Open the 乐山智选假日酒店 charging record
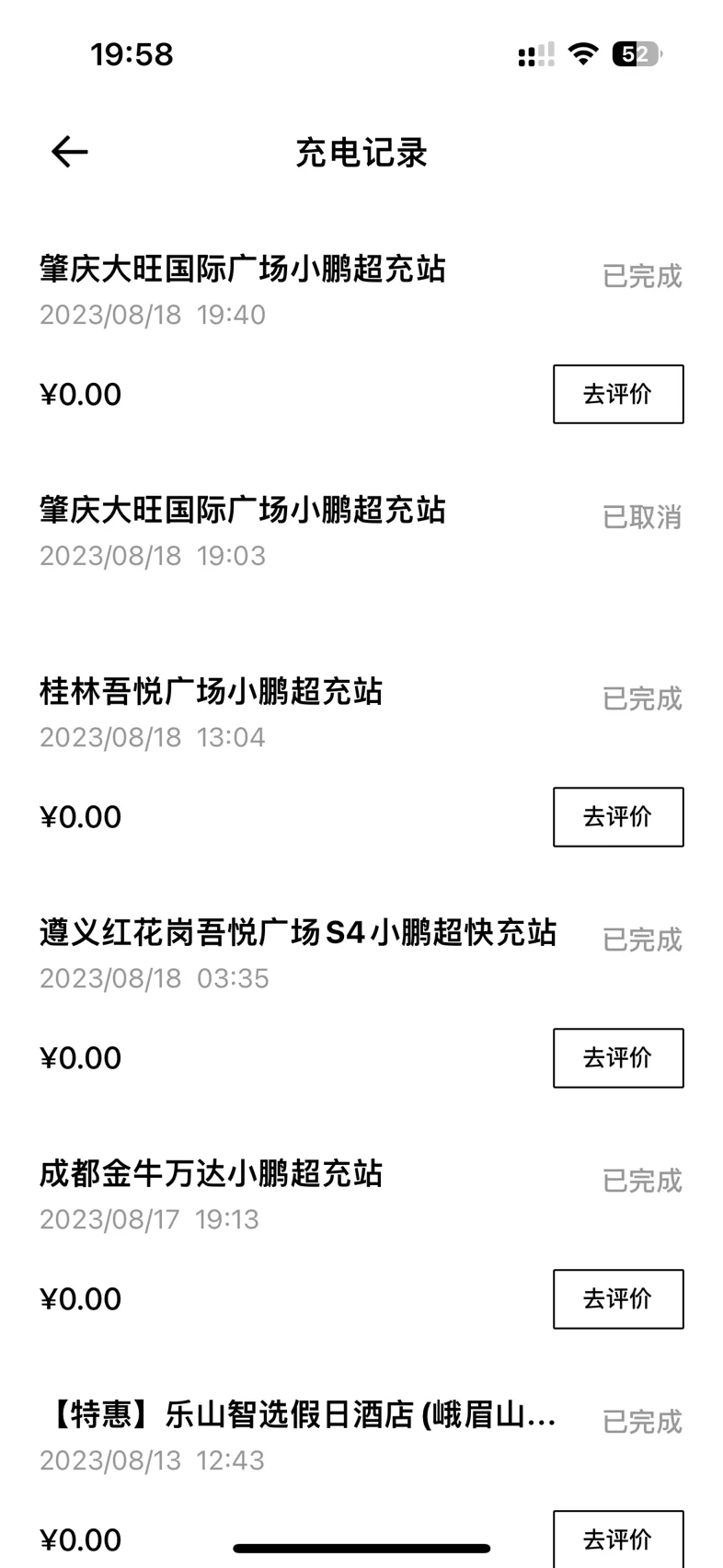The width and height of the screenshot is (723, 1568). (361, 1472)
